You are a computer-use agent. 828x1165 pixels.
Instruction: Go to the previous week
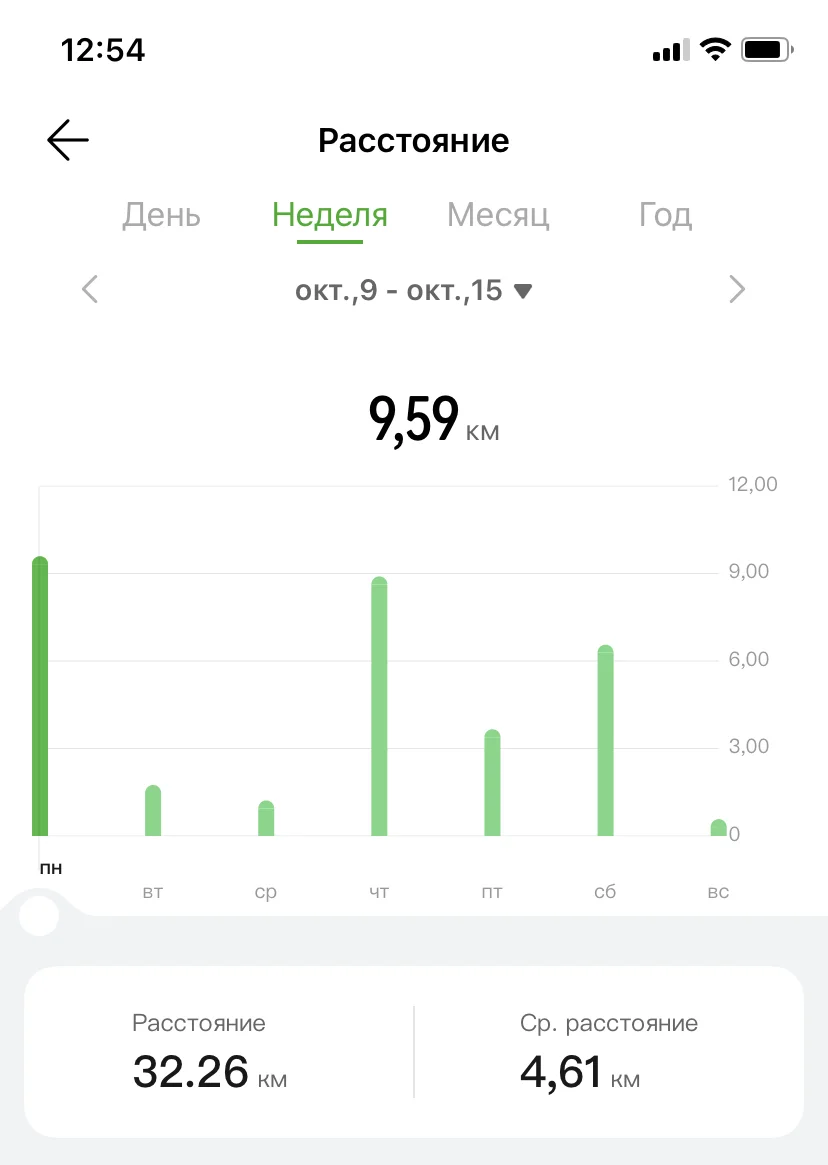click(90, 290)
